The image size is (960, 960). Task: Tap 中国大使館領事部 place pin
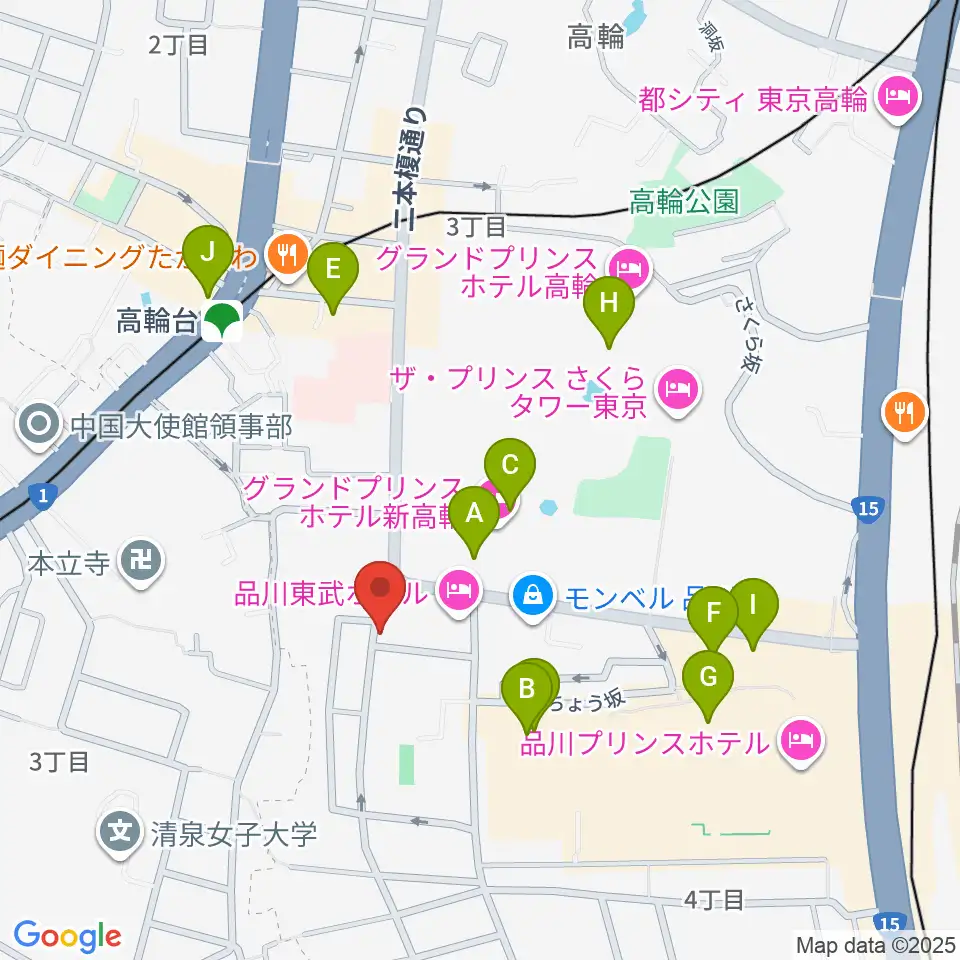pos(39,426)
